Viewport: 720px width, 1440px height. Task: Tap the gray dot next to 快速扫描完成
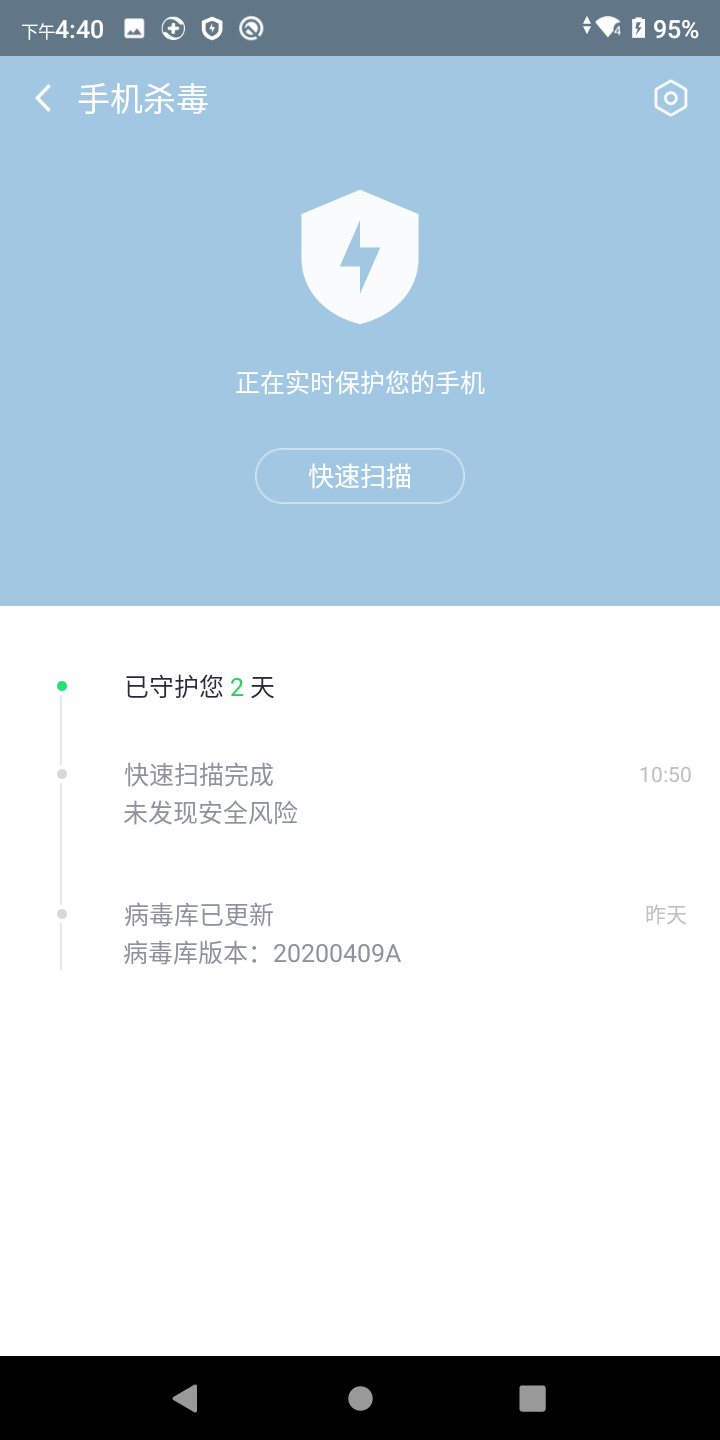click(61, 774)
